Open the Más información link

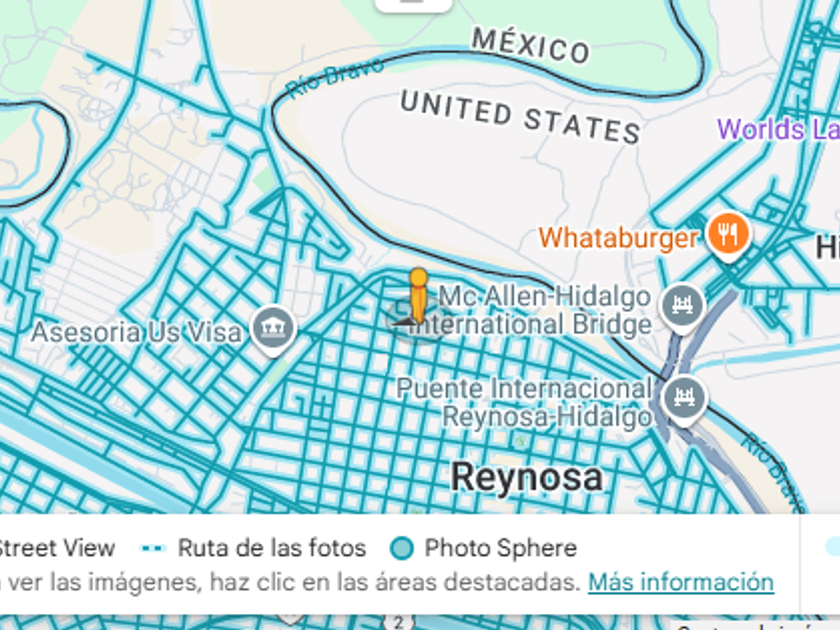[680, 581]
